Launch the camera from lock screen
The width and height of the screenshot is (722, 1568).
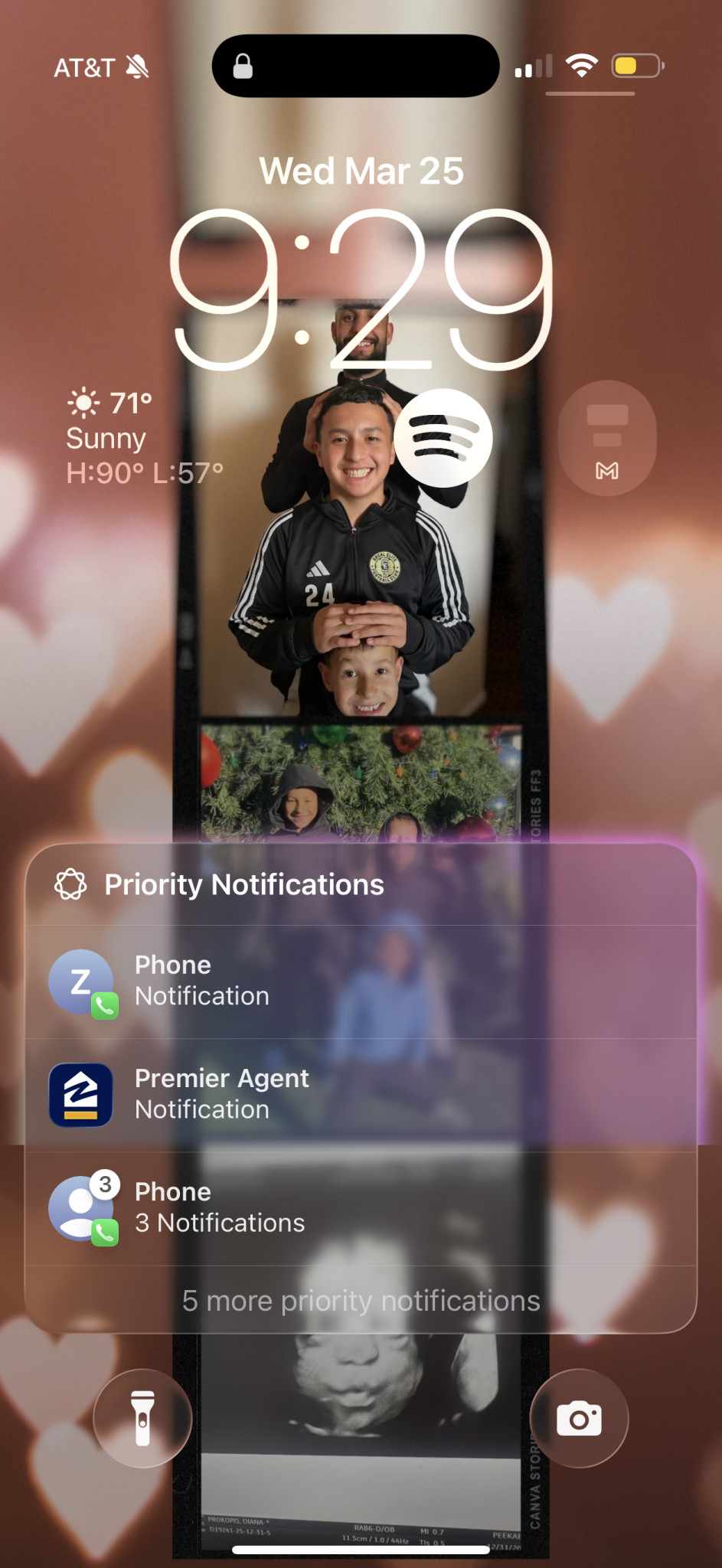pyautogui.click(x=579, y=1418)
